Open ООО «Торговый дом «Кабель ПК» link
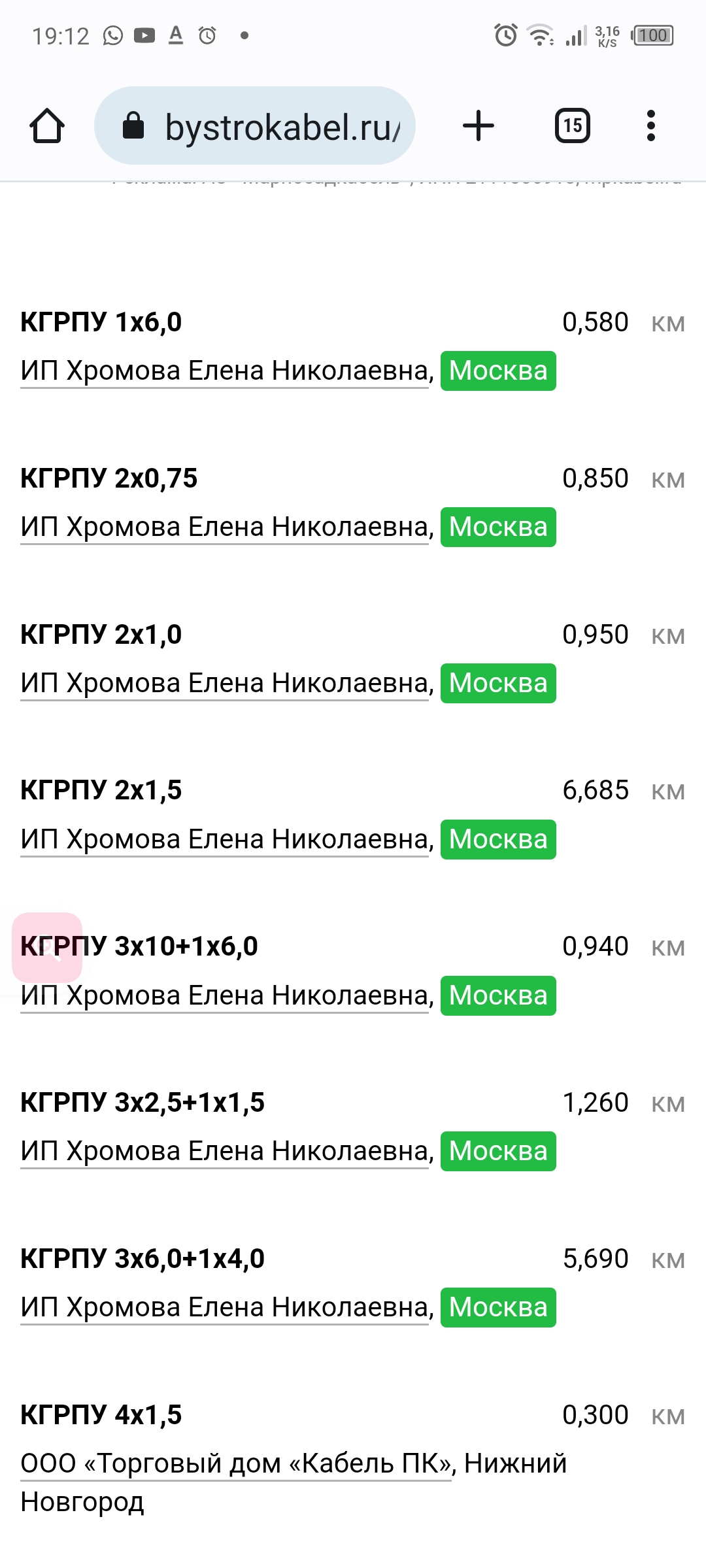The width and height of the screenshot is (706, 1568). [x=236, y=1463]
